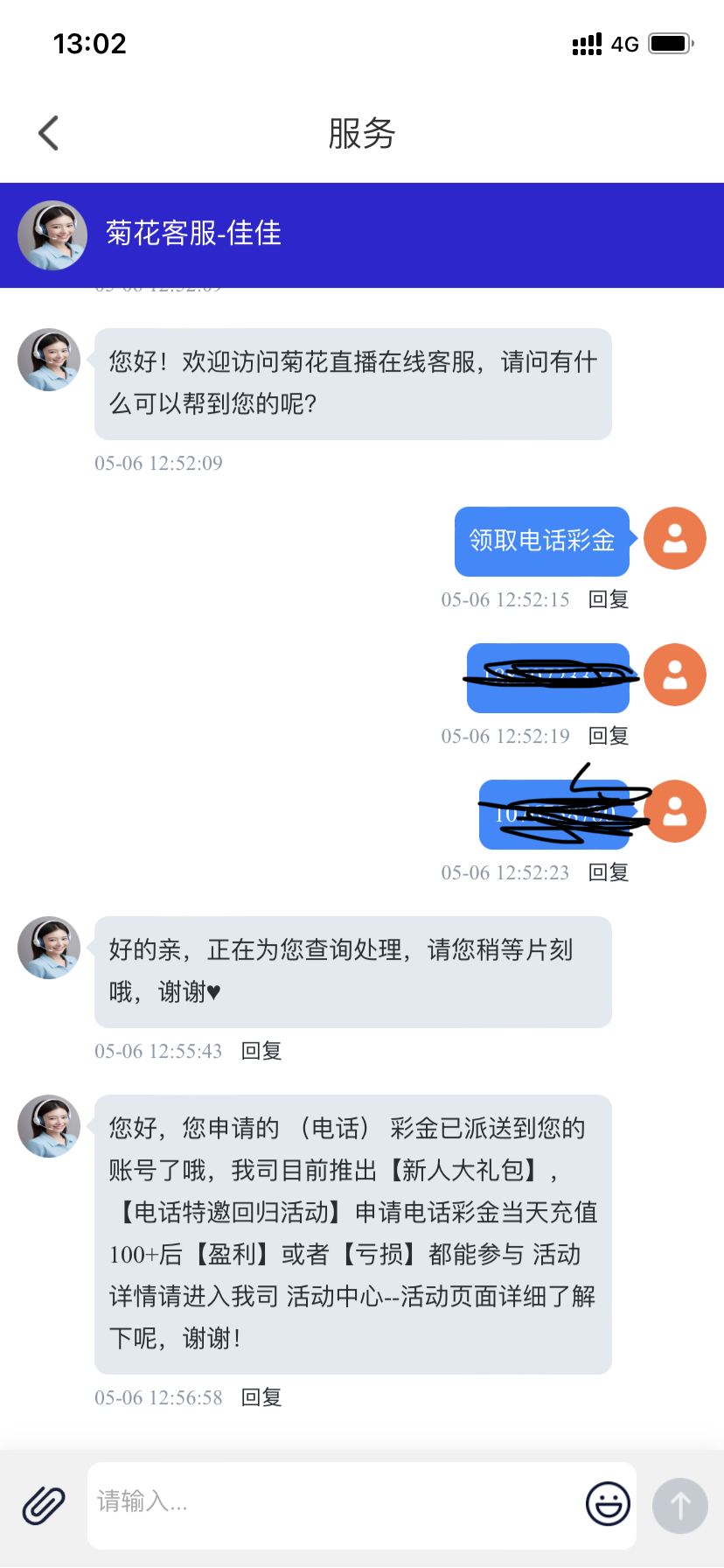Reply to the message sent 12:55:43
724x1568 pixels.
(x=261, y=1051)
